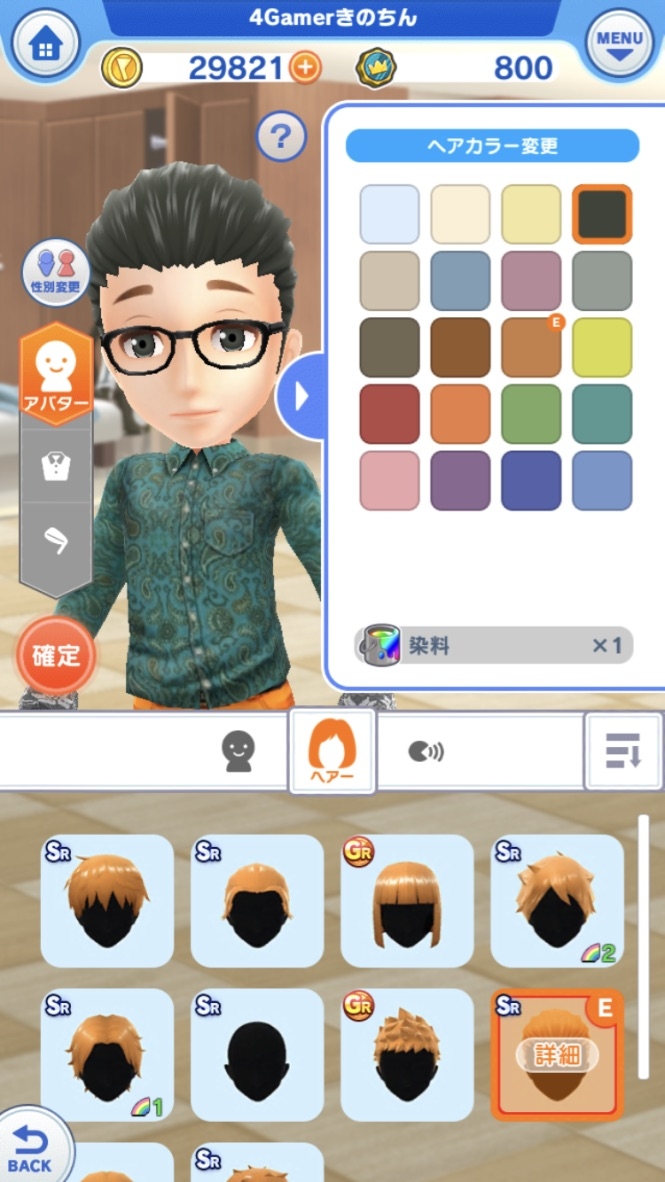
Task: Add more coins with plus icon
Action: (305, 68)
